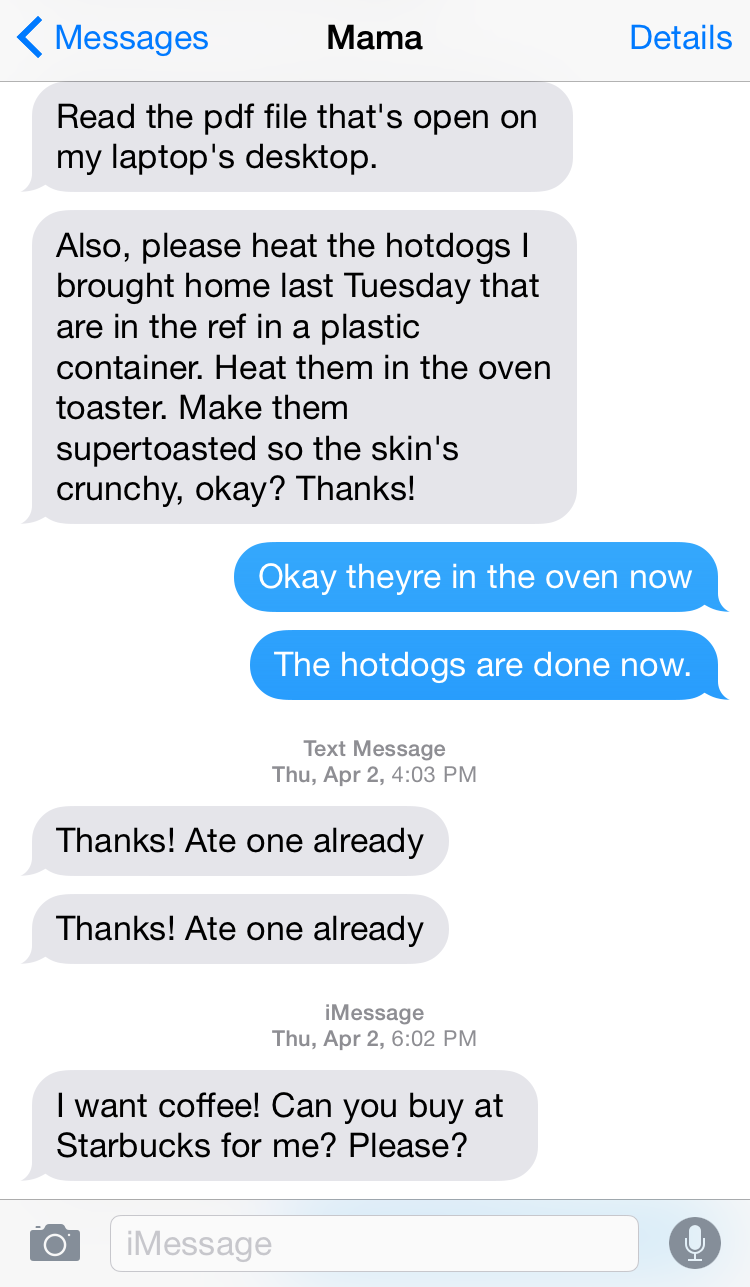Open the camera to attach a photo
Image resolution: width=750 pixels, height=1287 pixels.
click(54, 1243)
